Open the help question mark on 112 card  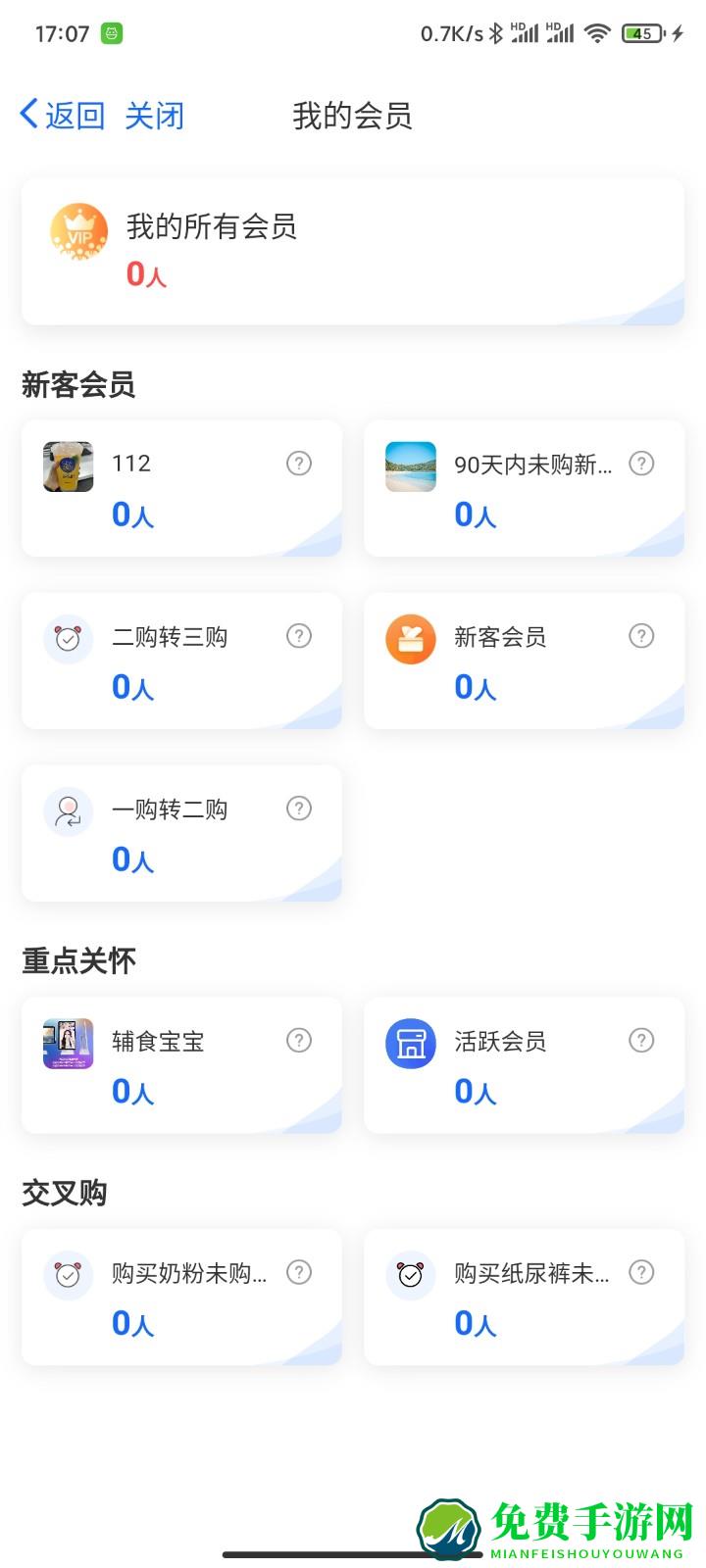pyautogui.click(x=298, y=463)
